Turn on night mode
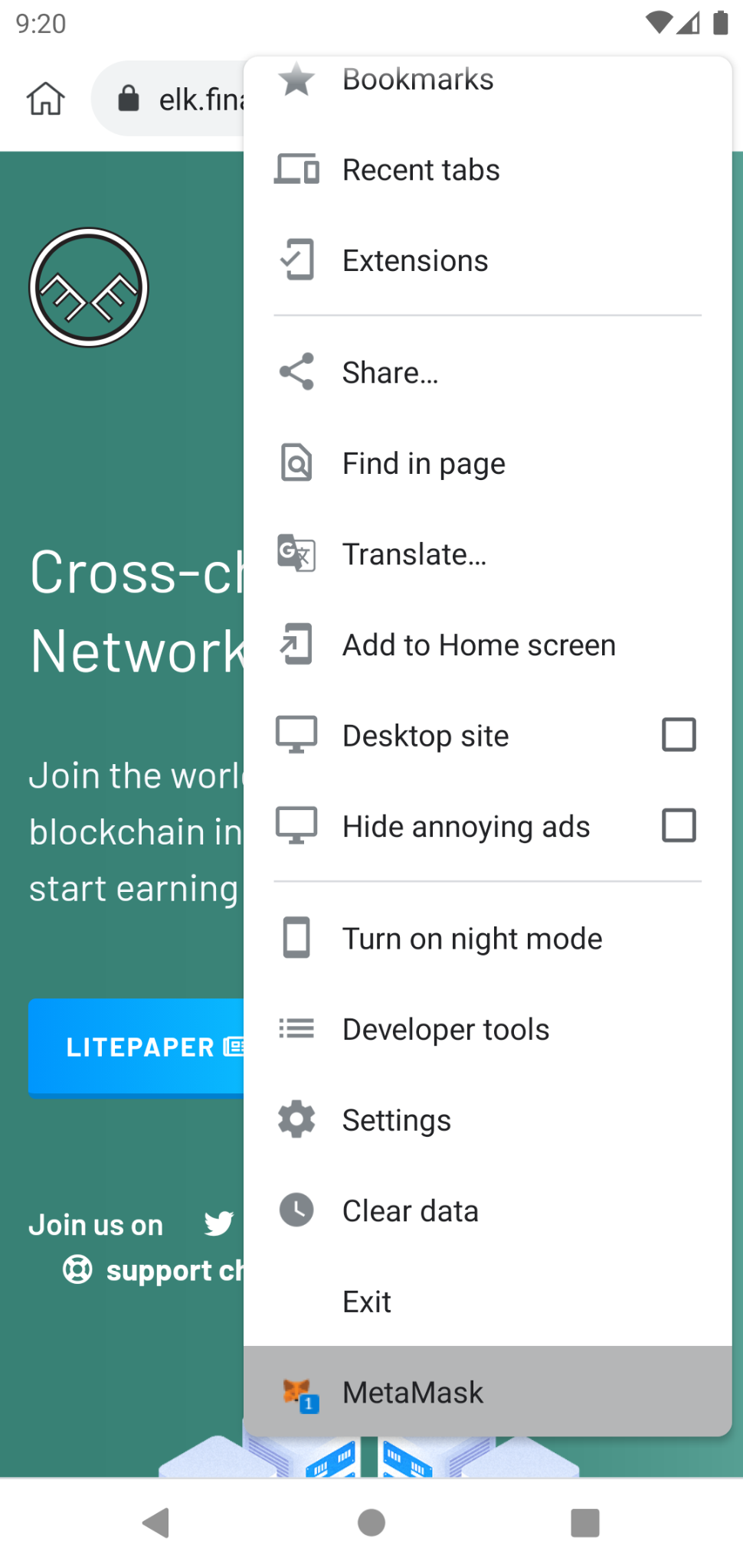This screenshot has height=1568, width=743. 472,939
